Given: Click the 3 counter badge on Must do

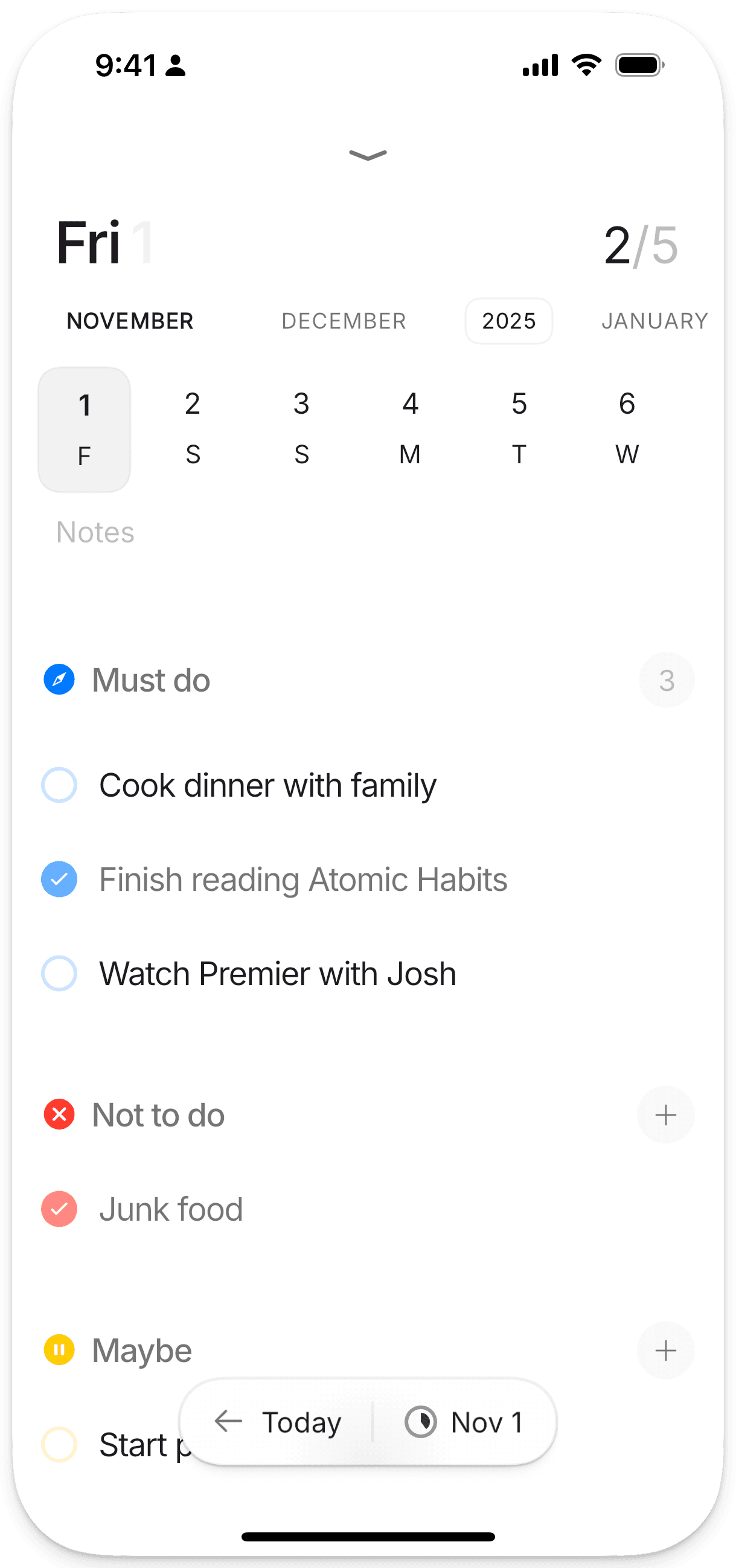Looking at the screenshot, I should pyautogui.click(x=667, y=680).
